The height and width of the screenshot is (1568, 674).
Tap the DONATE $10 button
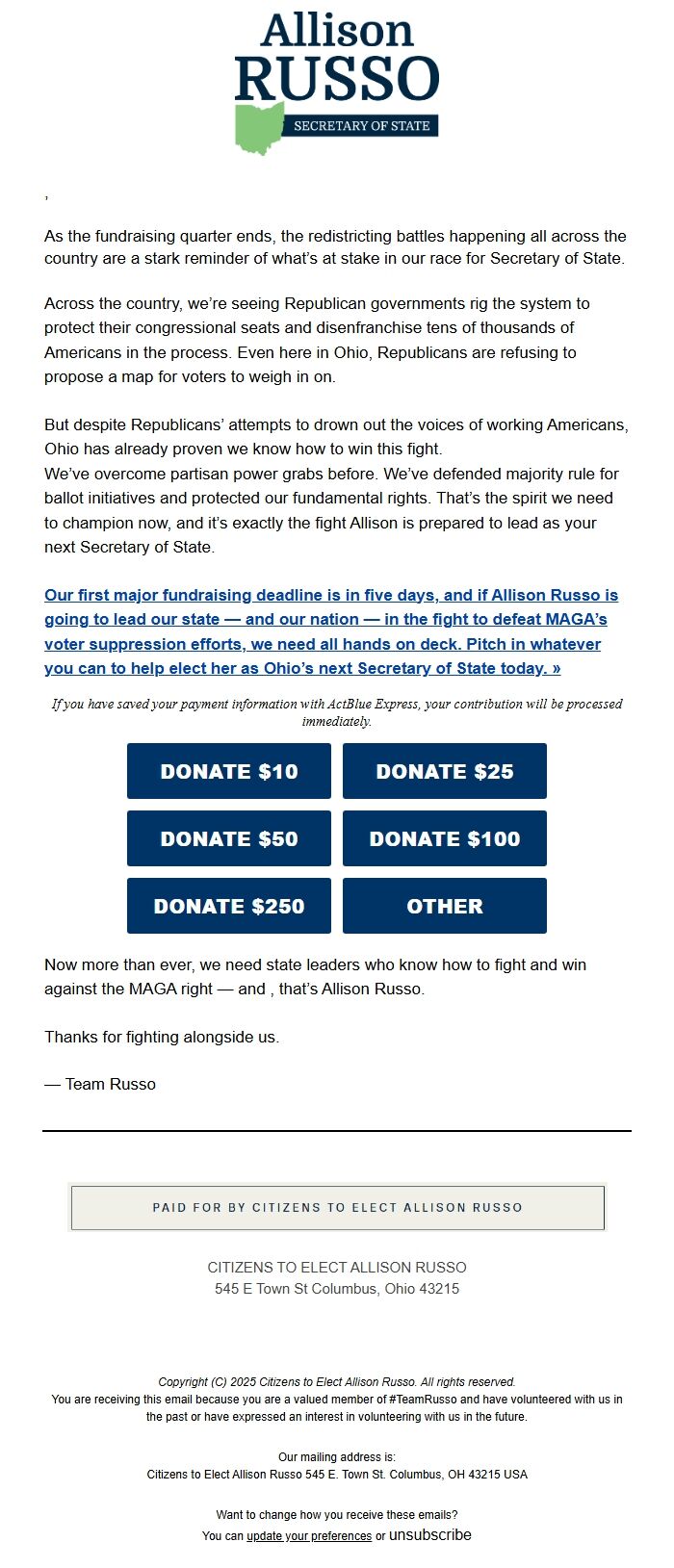point(229,771)
